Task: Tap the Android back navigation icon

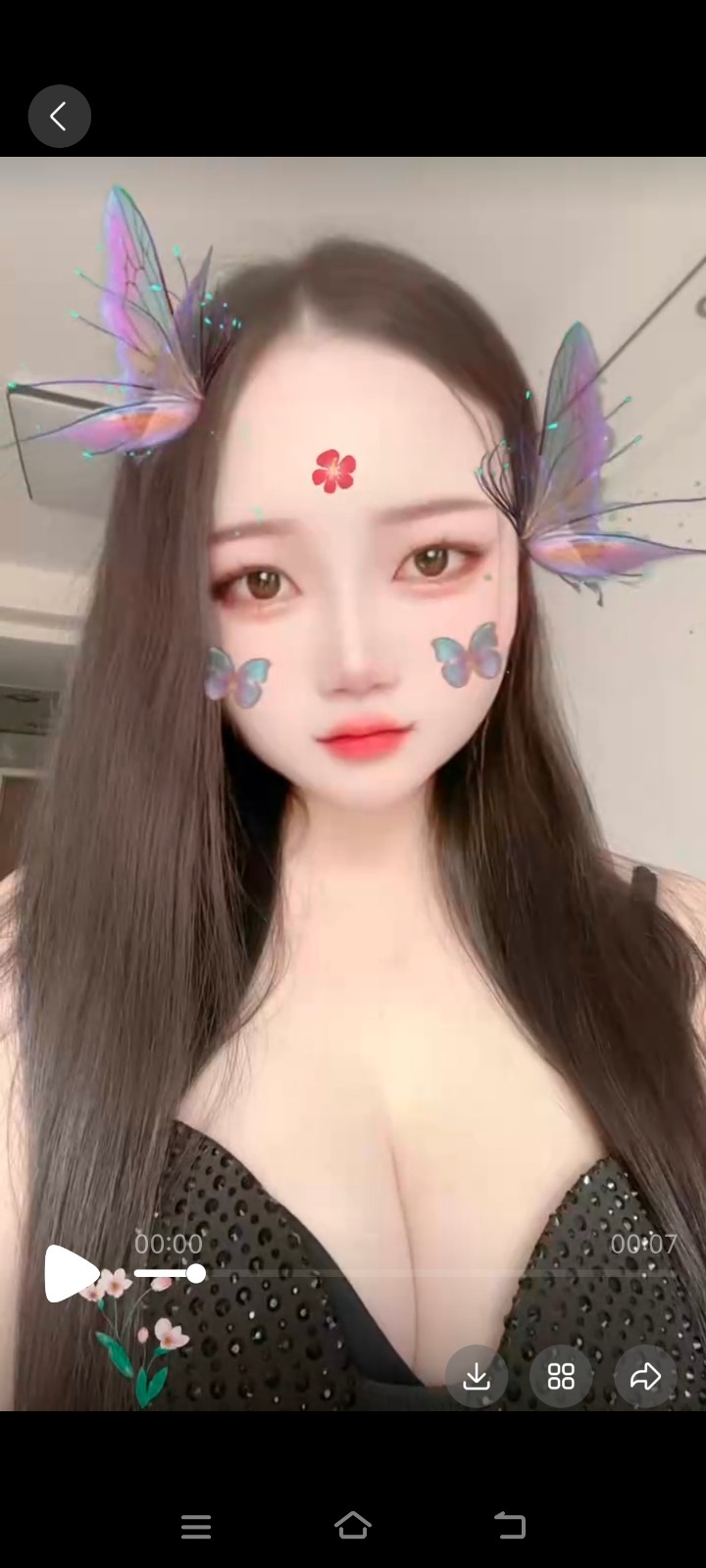Action: [510, 1526]
